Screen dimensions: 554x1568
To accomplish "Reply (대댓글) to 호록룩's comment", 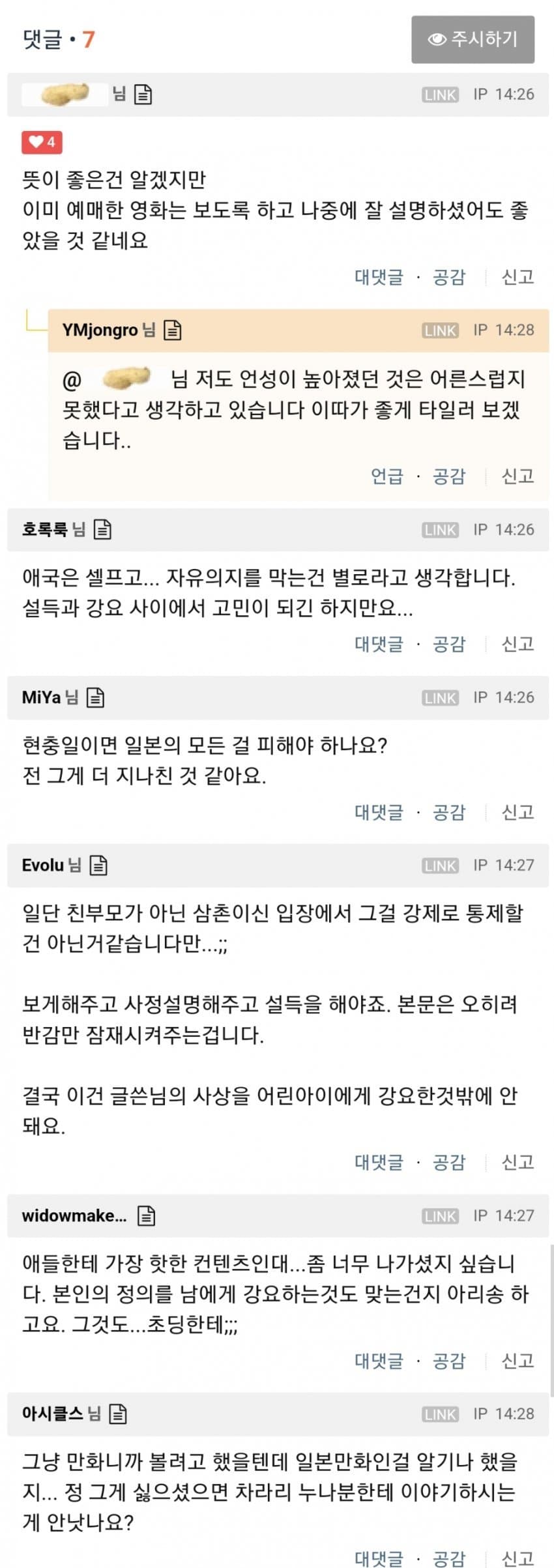I will click(379, 644).
